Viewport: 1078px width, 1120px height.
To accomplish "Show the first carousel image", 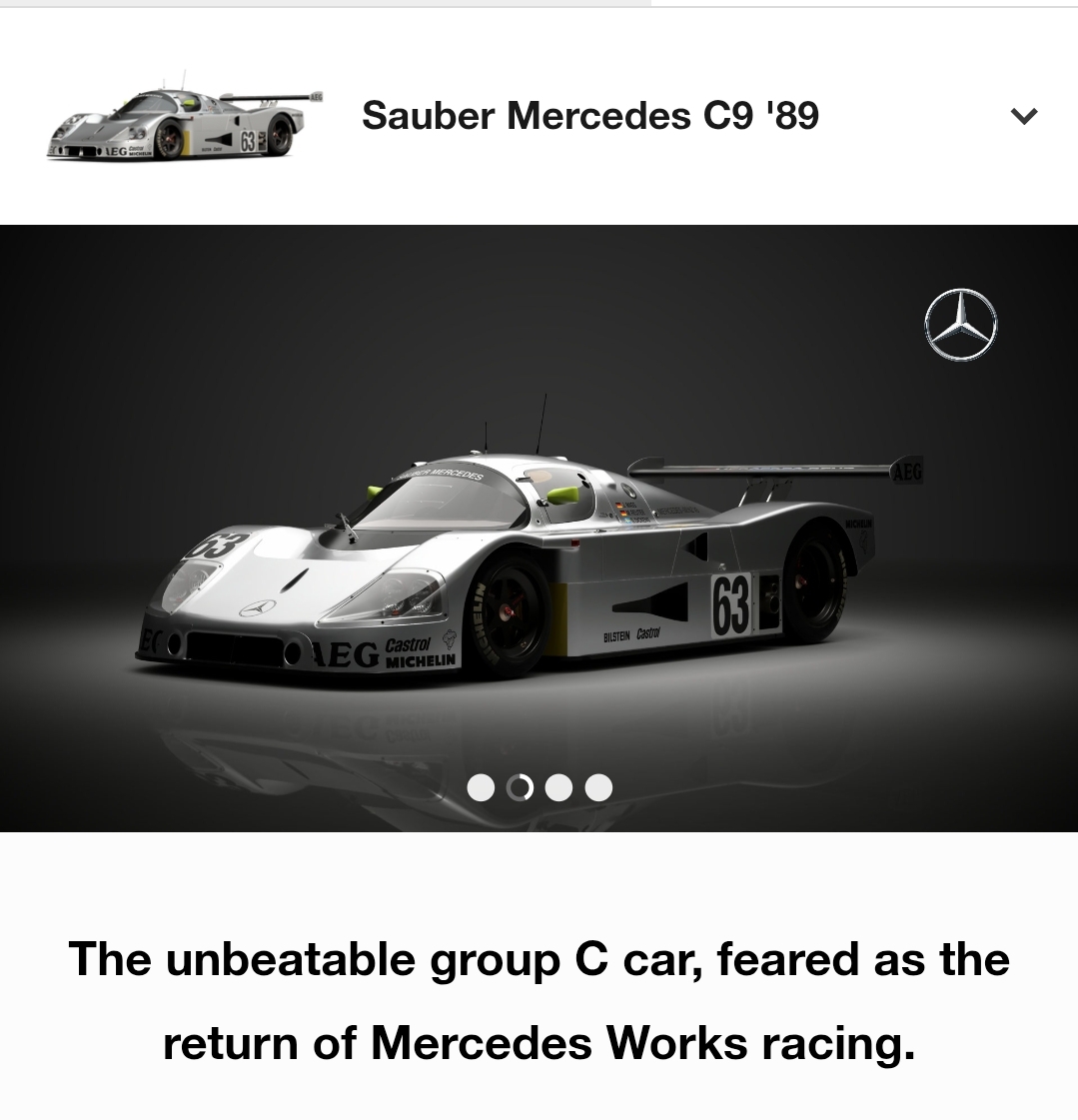I will click(x=481, y=788).
